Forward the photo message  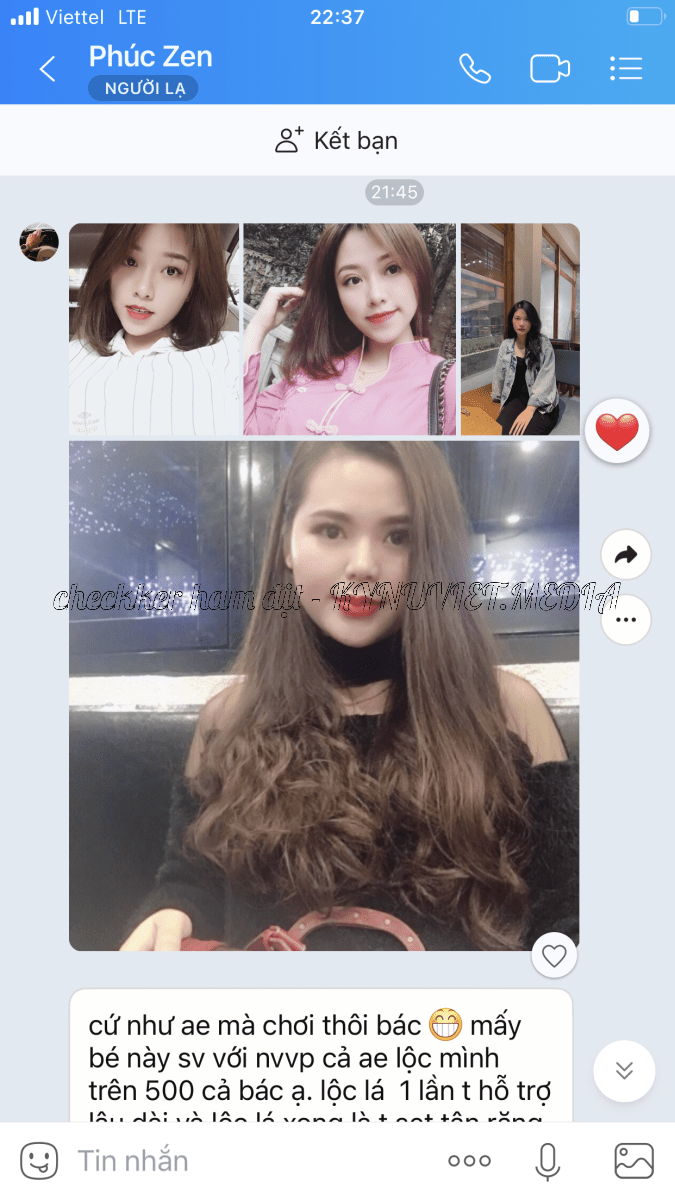(626, 555)
